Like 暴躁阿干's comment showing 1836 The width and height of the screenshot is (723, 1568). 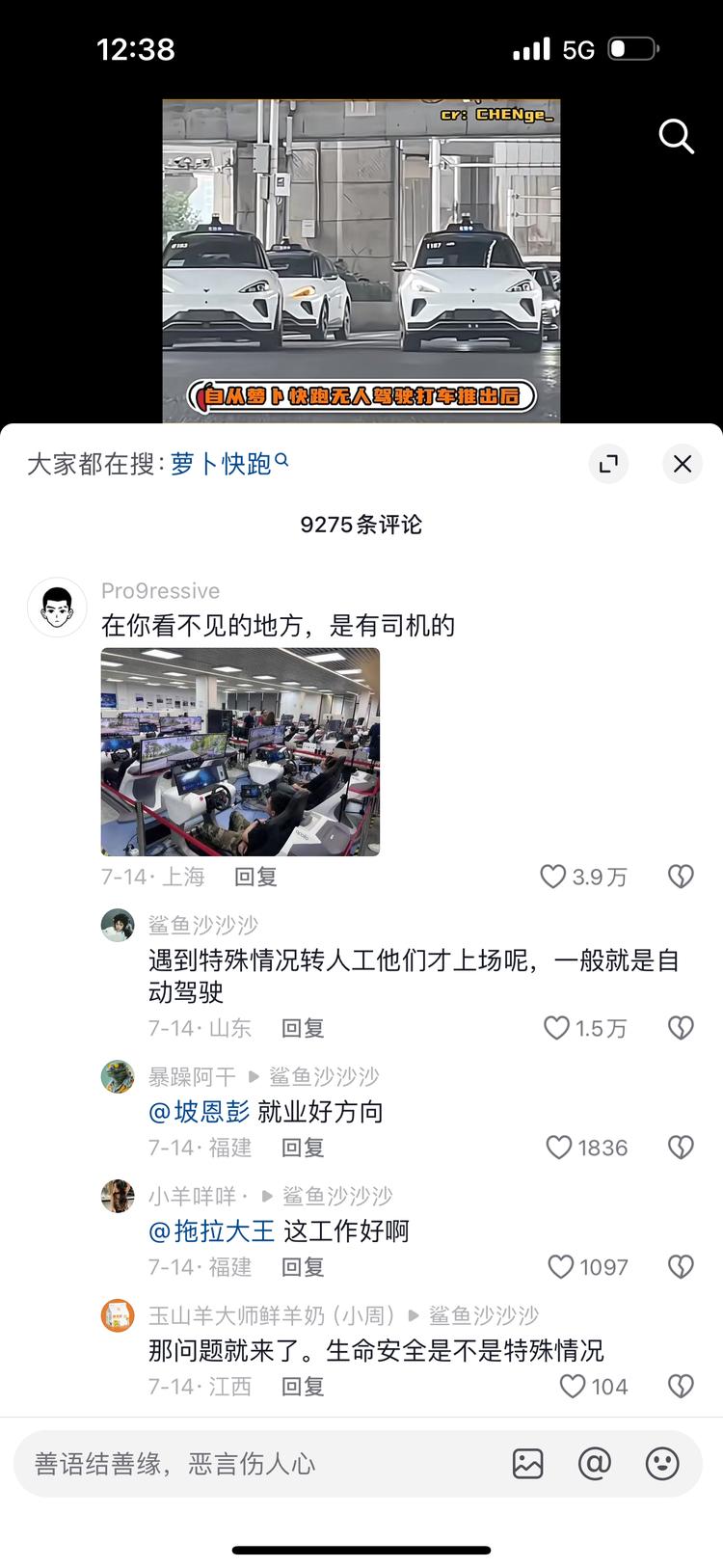[559, 1148]
